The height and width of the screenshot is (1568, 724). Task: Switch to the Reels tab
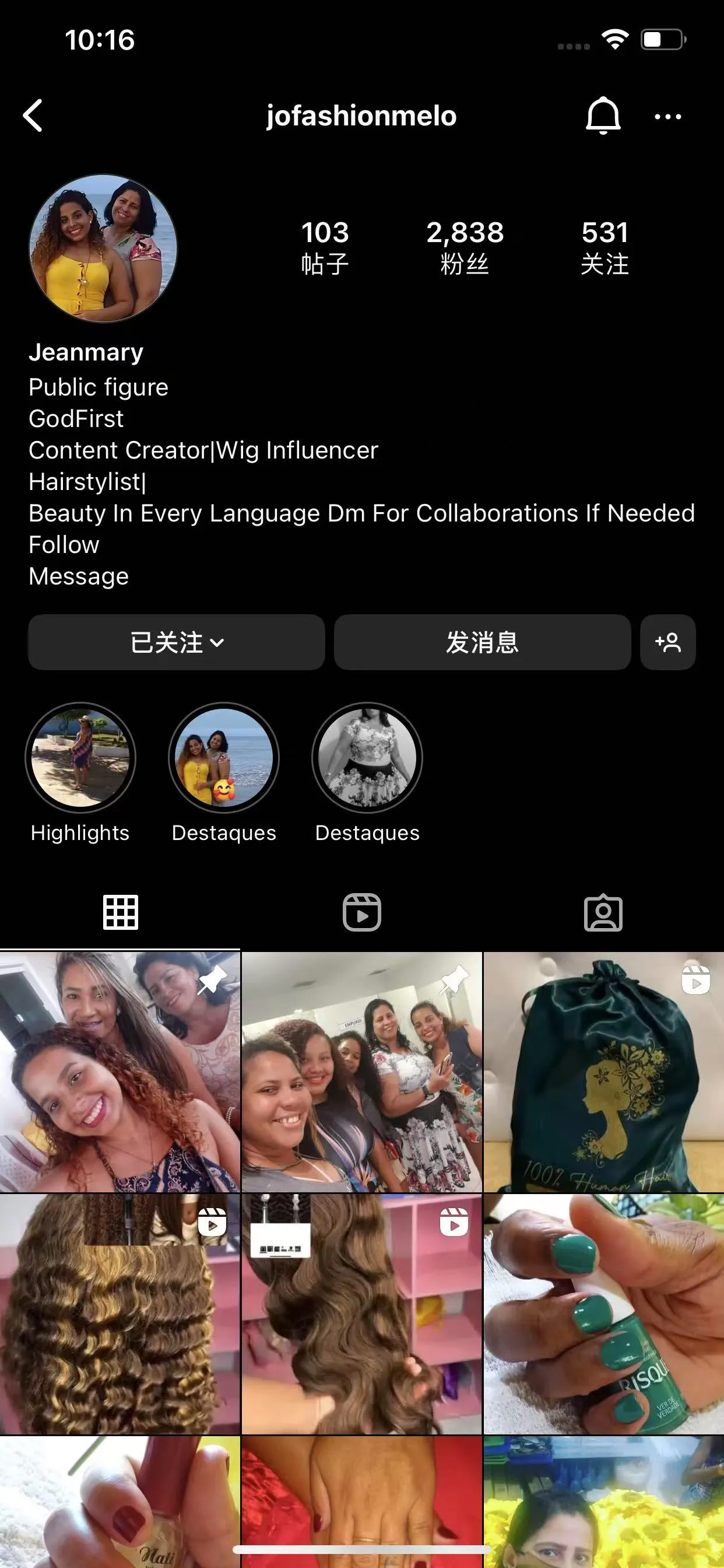pyautogui.click(x=362, y=912)
